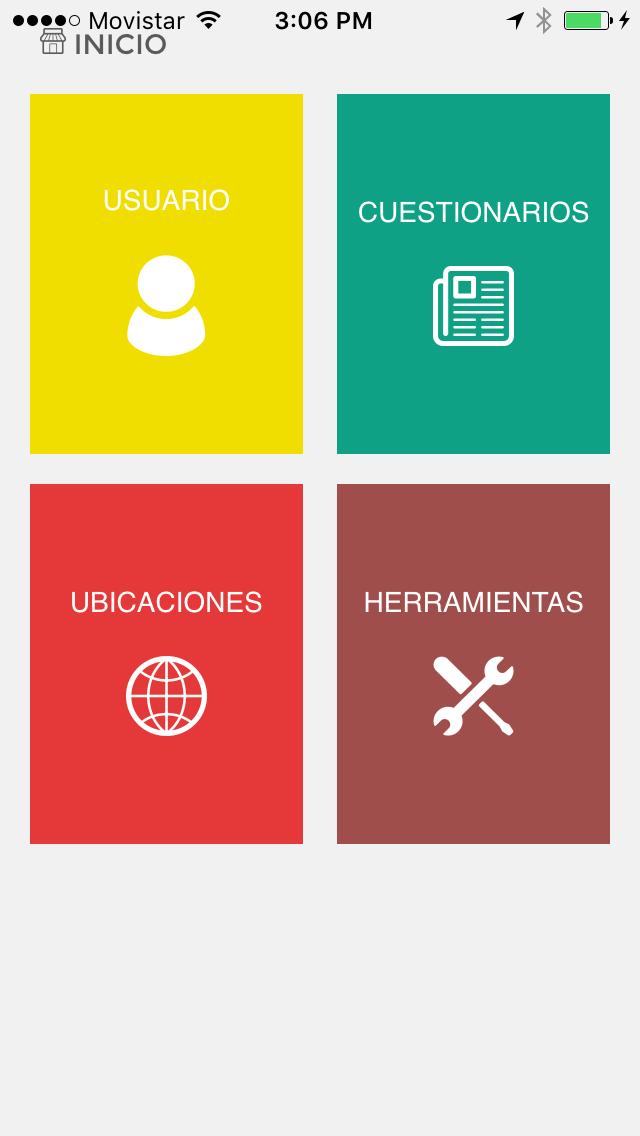Select the Ubicaciones tile
The height and width of the screenshot is (1136, 640).
pos(166,664)
